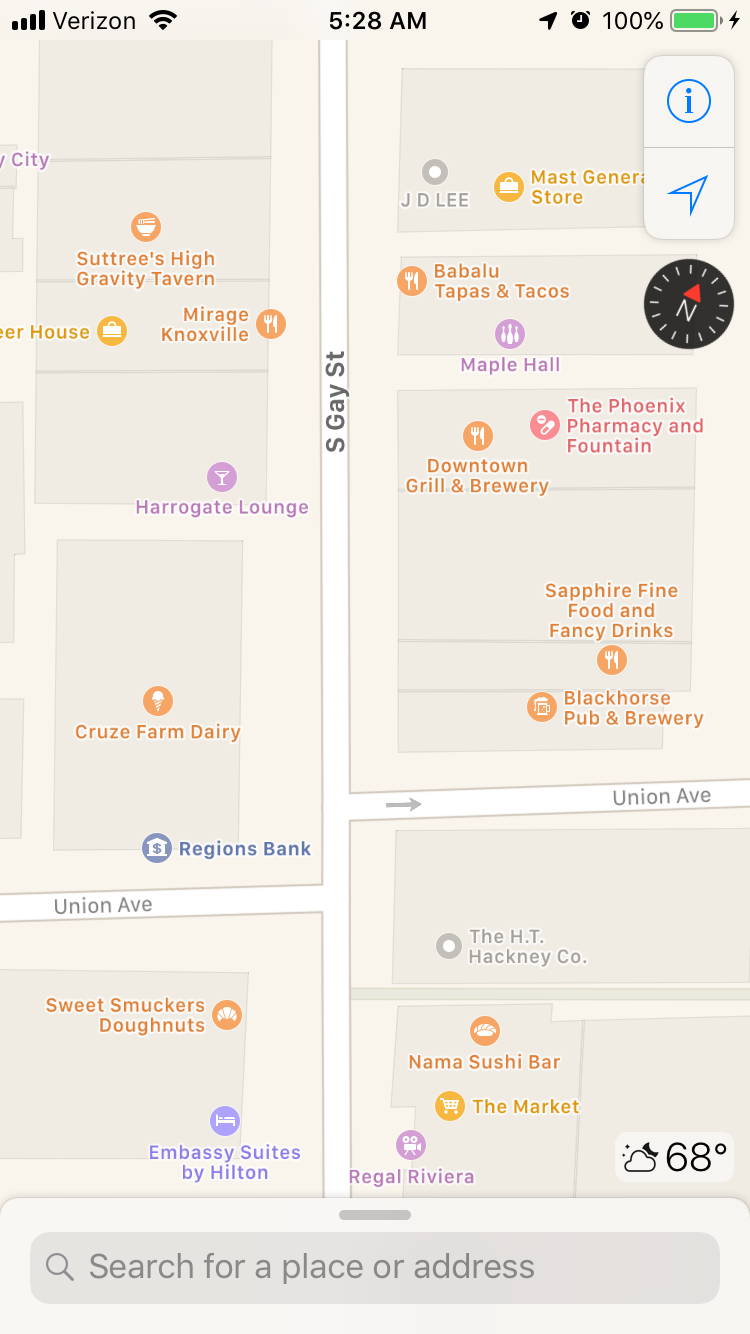Image resolution: width=750 pixels, height=1334 pixels.
Task: Open the map settings info button
Action: [x=688, y=101]
